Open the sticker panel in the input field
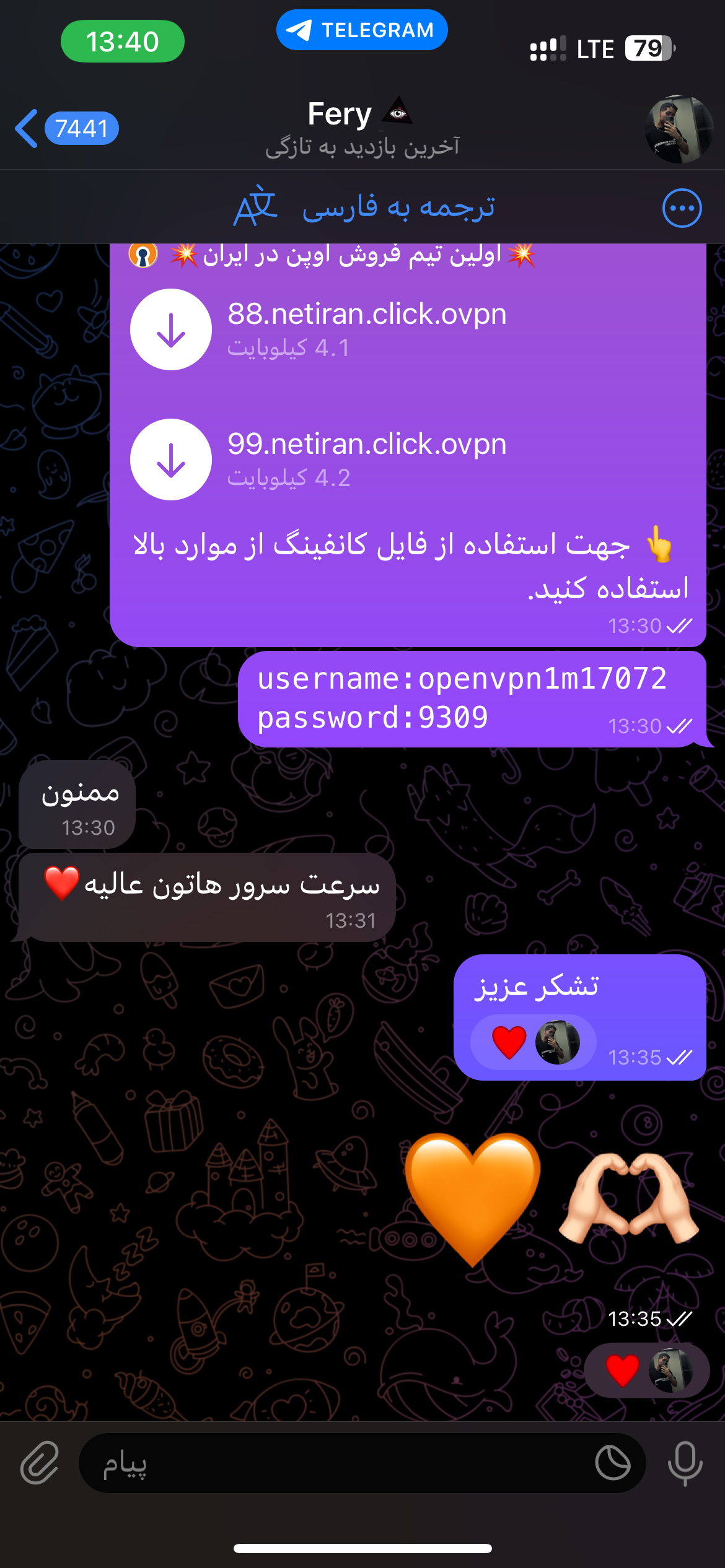Image resolution: width=725 pixels, height=1568 pixels. 612,1463
